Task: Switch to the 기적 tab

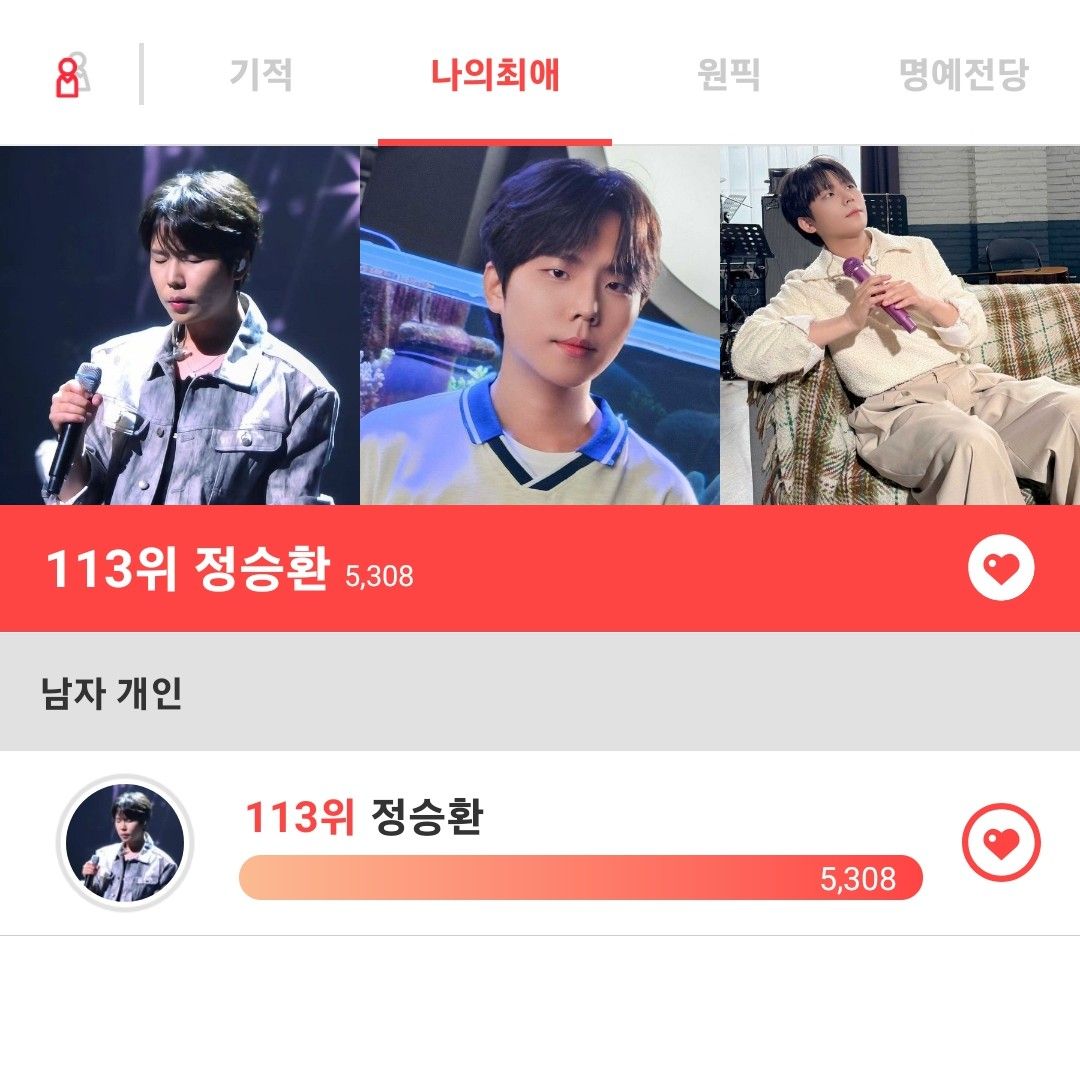Action: coord(261,75)
